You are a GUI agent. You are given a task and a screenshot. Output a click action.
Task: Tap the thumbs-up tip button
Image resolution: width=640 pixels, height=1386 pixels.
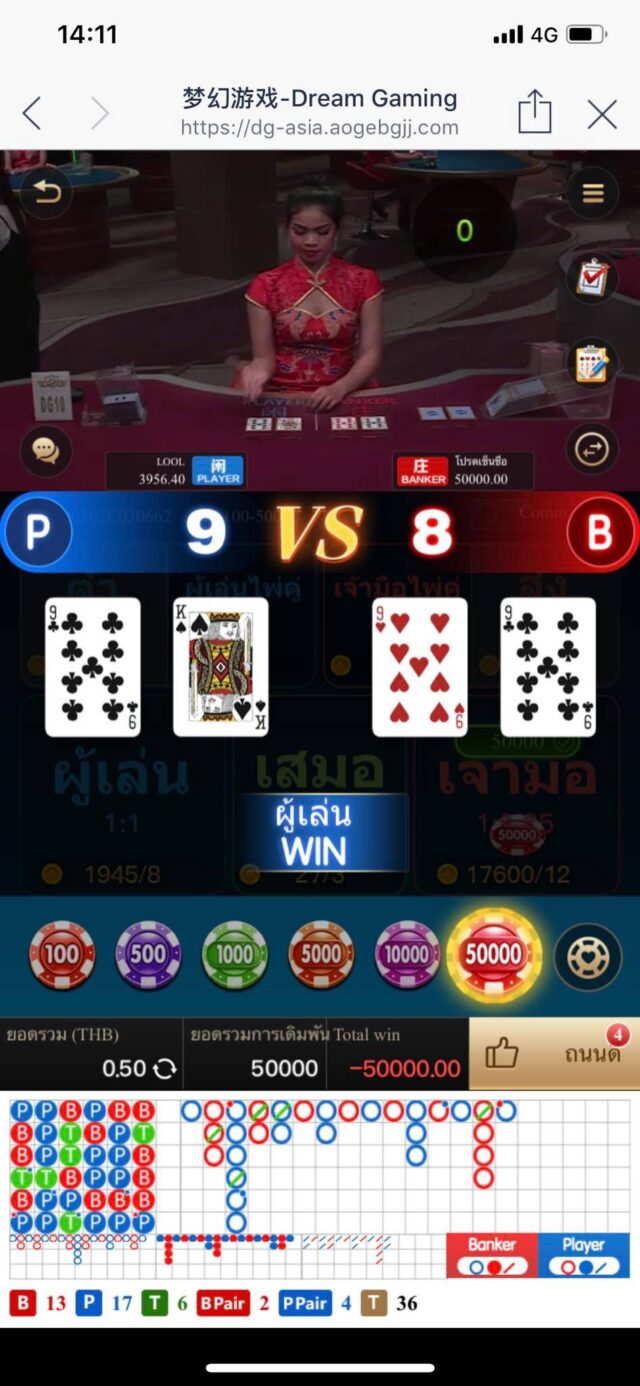click(501, 1054)
